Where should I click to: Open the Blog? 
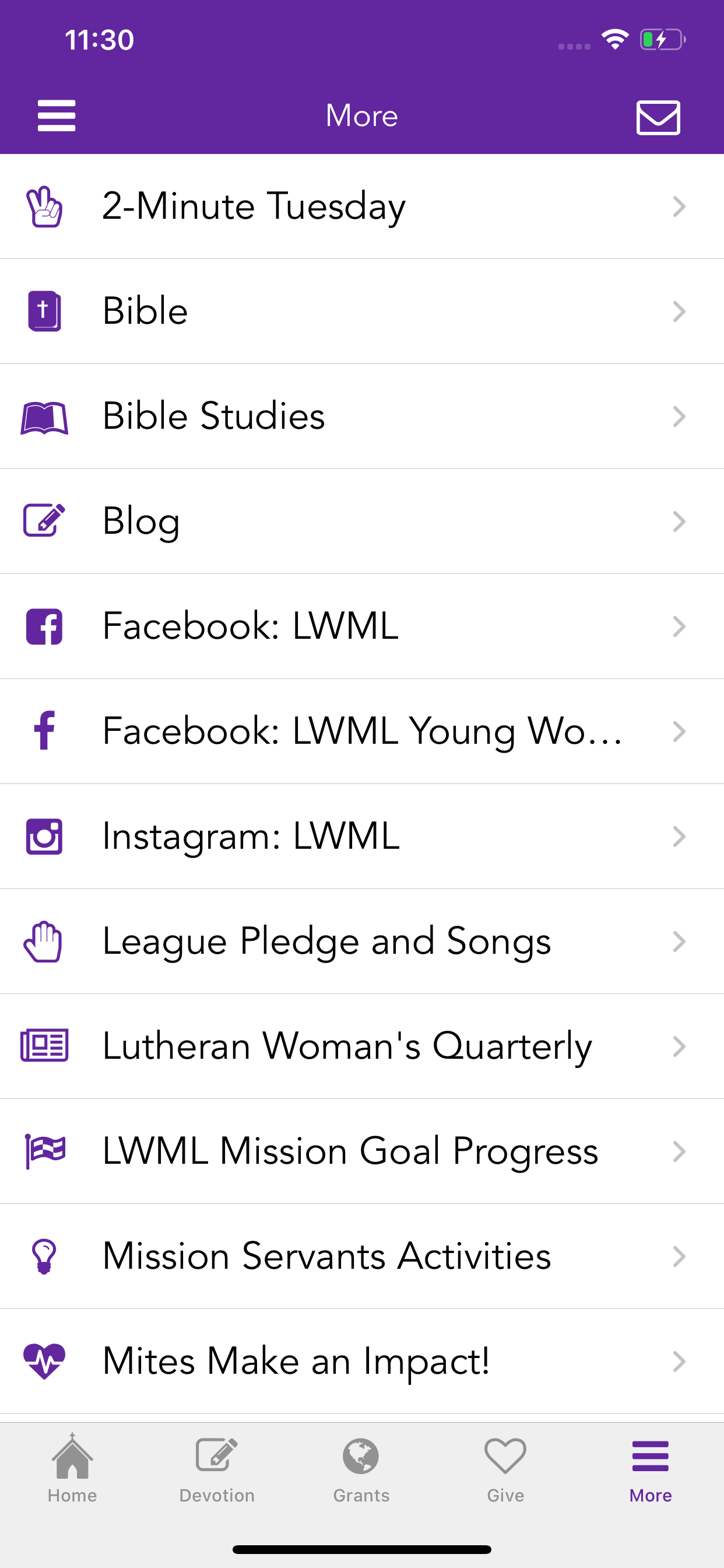(362, 521)
